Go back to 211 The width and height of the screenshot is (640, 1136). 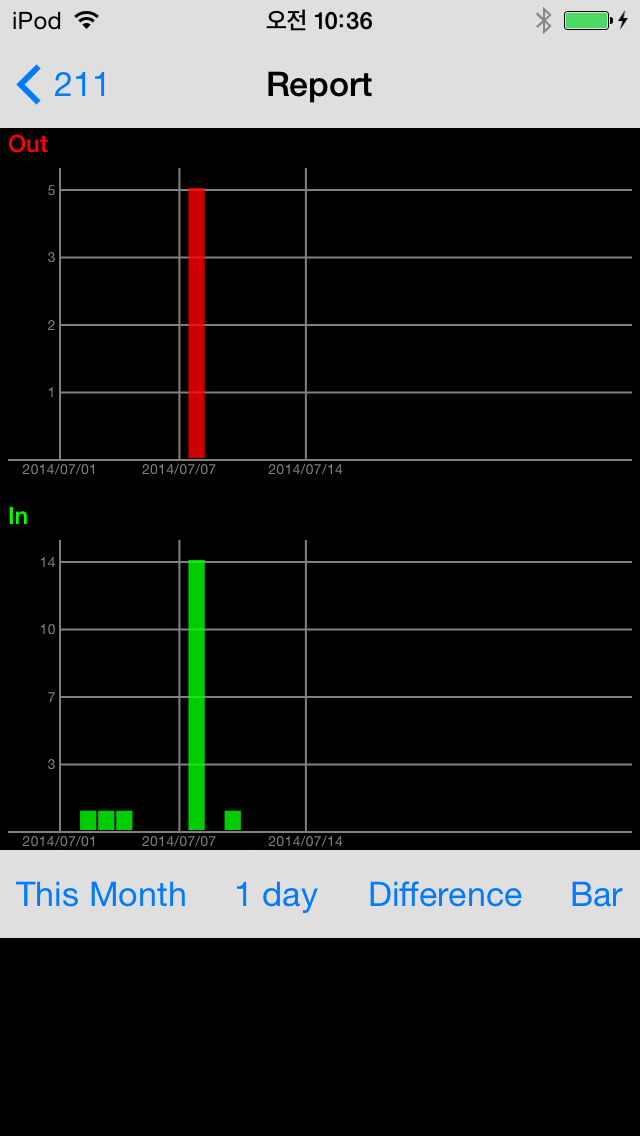pos(62,85)
